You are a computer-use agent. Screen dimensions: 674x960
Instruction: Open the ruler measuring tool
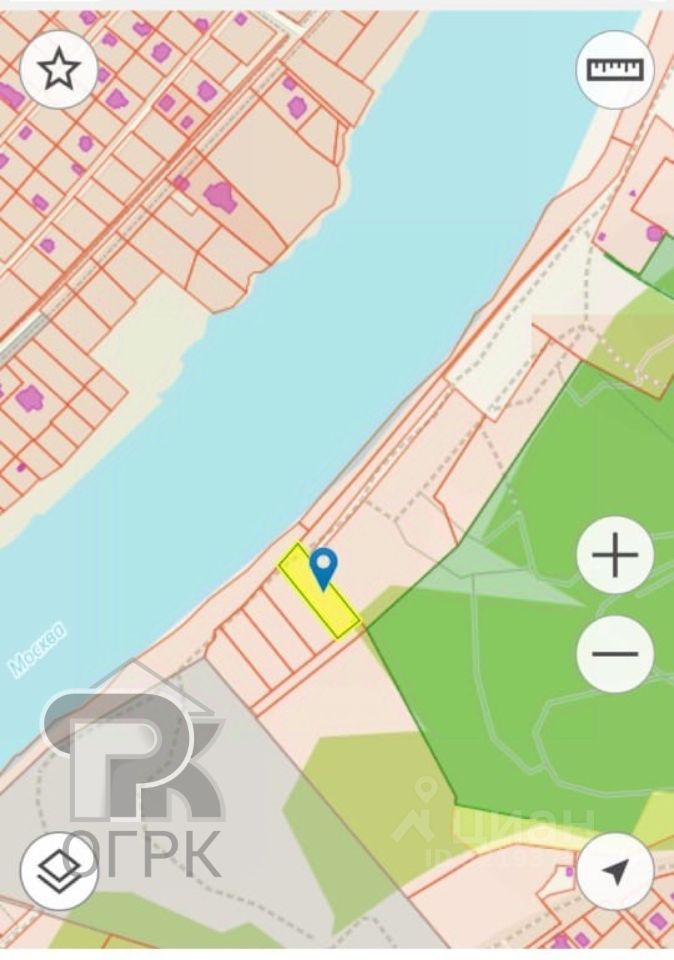615,69
